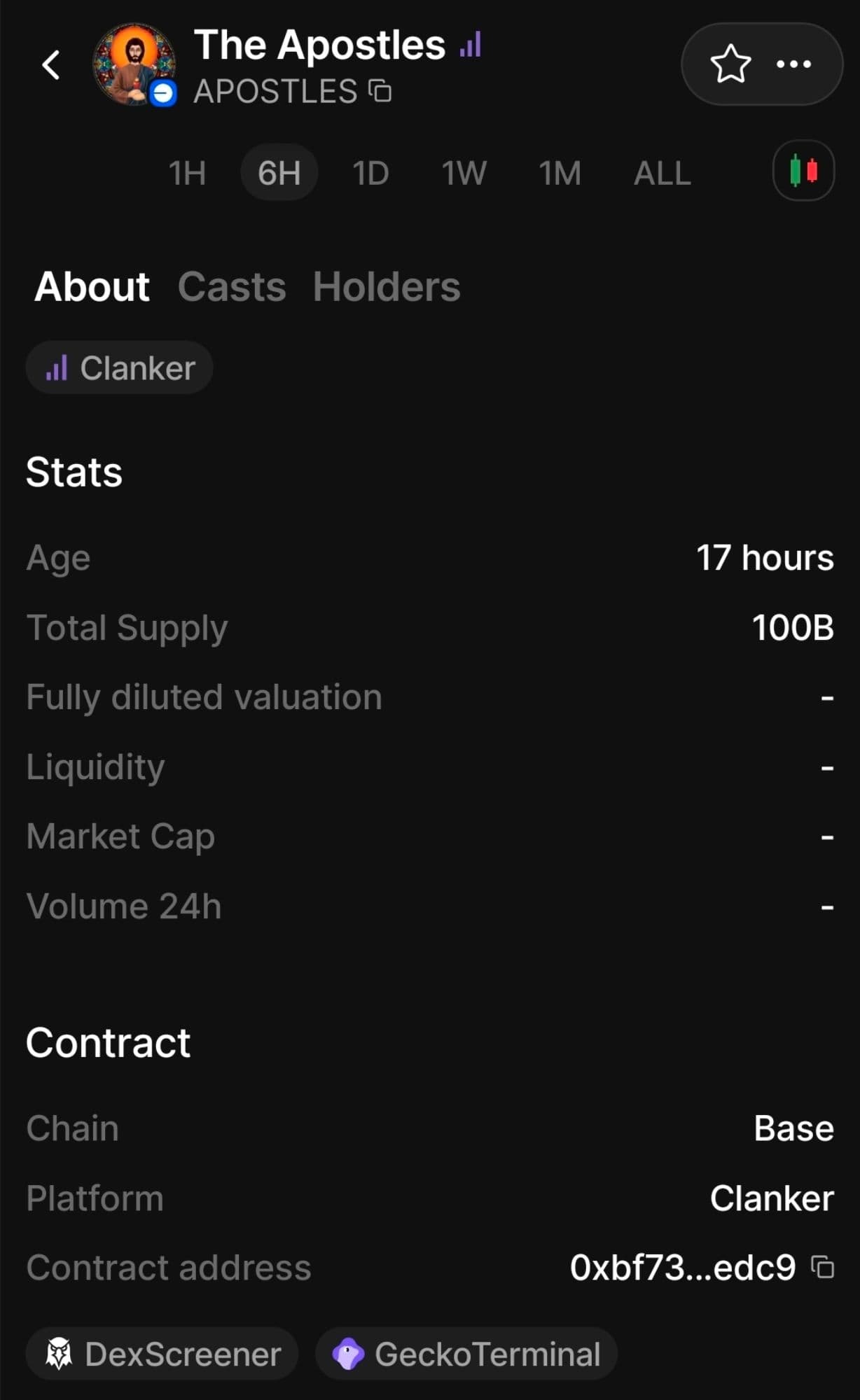Open the DexScreener link
The image size is (860, 1400).
162,1354
